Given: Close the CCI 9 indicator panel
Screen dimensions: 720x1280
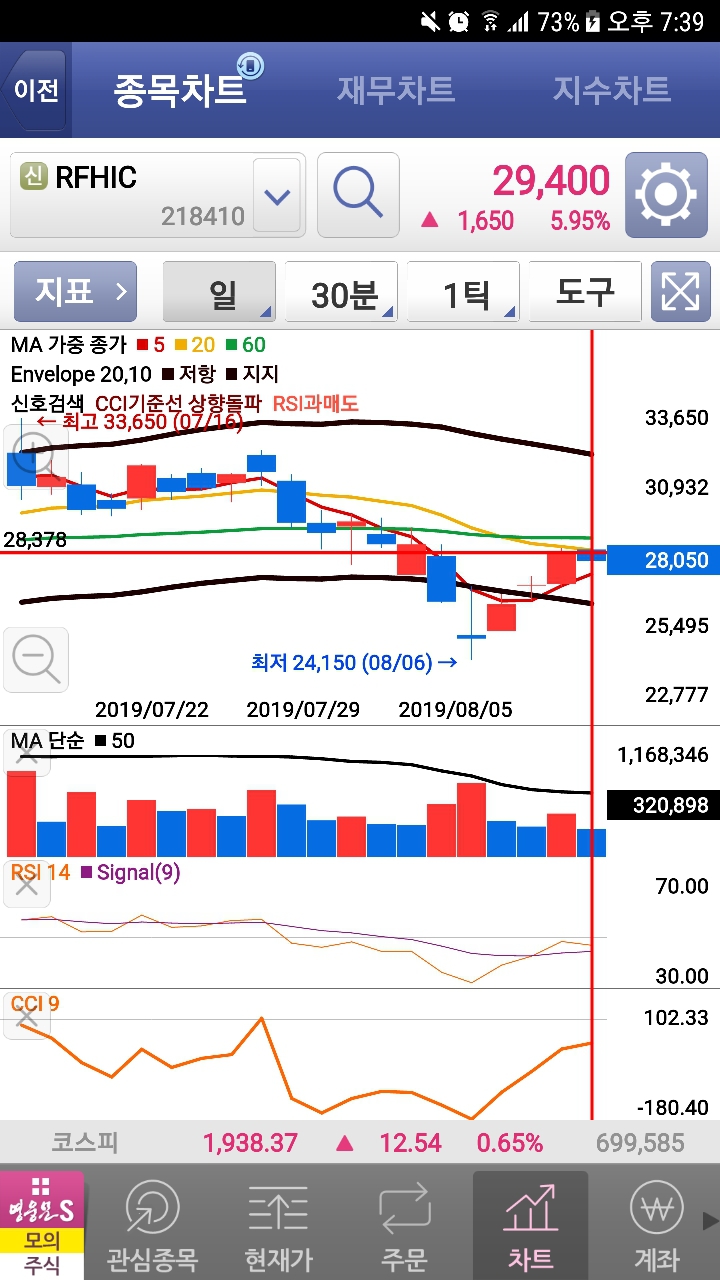Looking at the screenshot, I should point(26,1016).
